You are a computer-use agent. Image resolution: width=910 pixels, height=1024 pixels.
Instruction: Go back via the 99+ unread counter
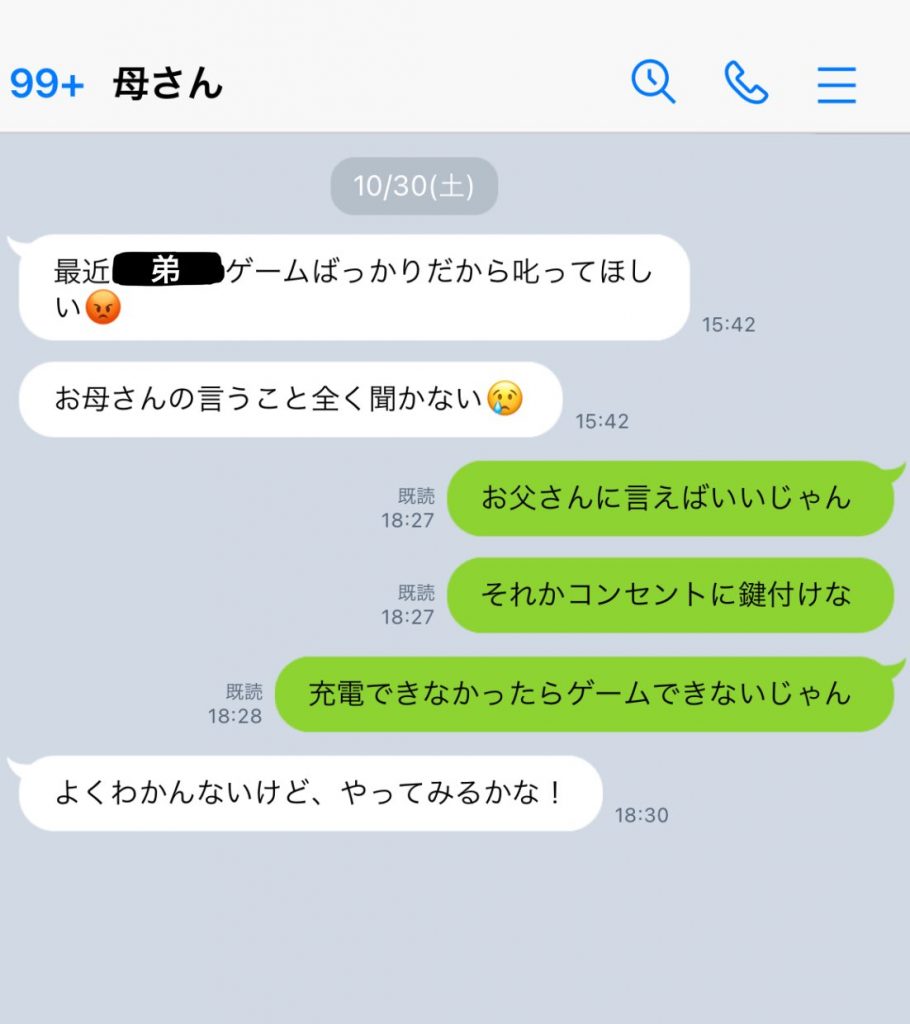(x=47, y=84)
